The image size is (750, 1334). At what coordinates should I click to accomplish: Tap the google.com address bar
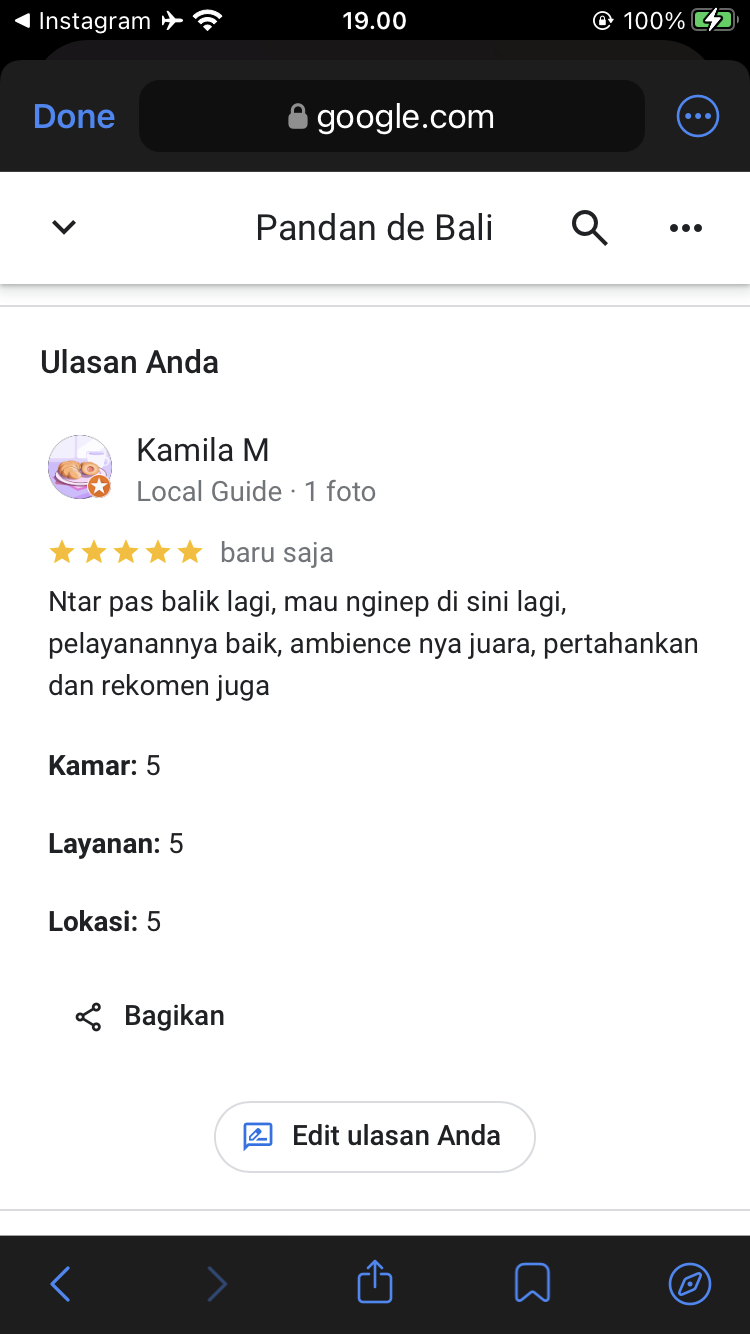click(391, 117)
